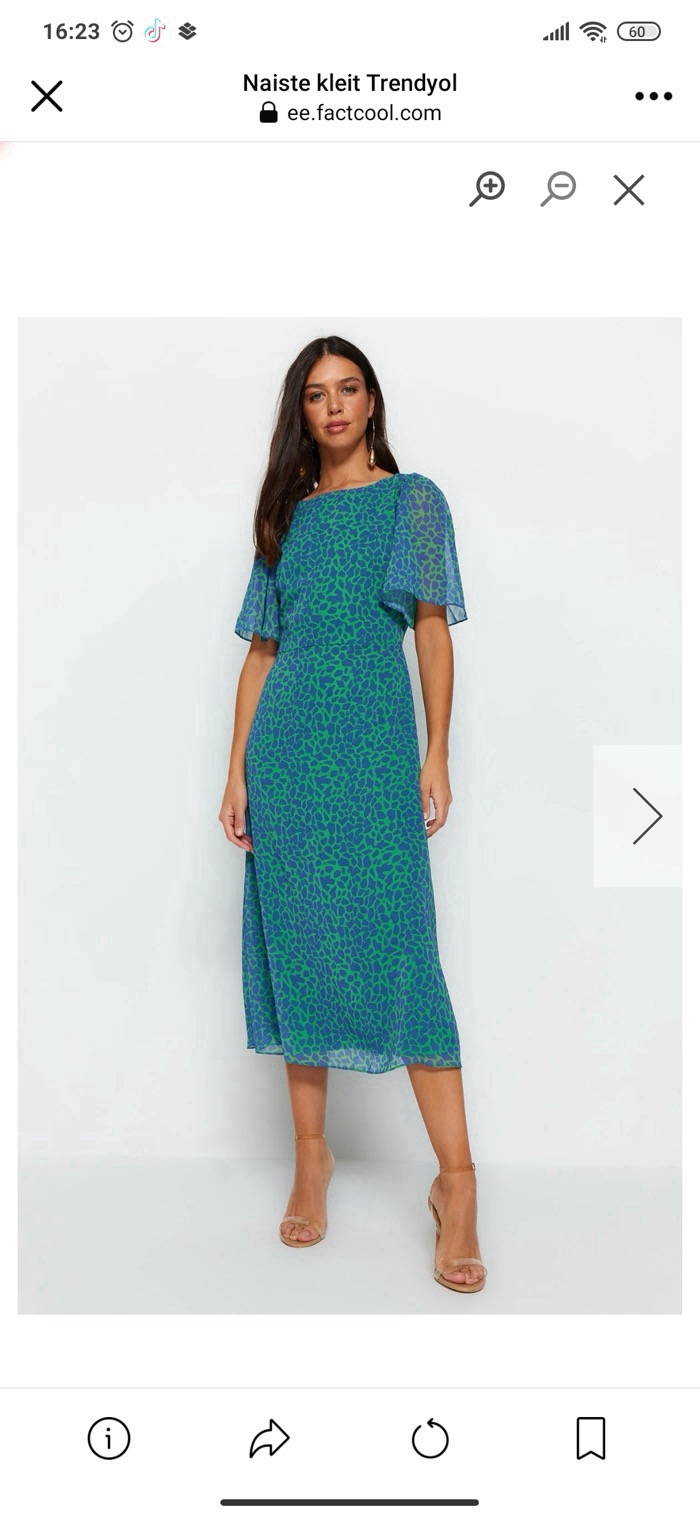Share this page
This screenshot has width=700, height=1517.
tap(269, 1439)
